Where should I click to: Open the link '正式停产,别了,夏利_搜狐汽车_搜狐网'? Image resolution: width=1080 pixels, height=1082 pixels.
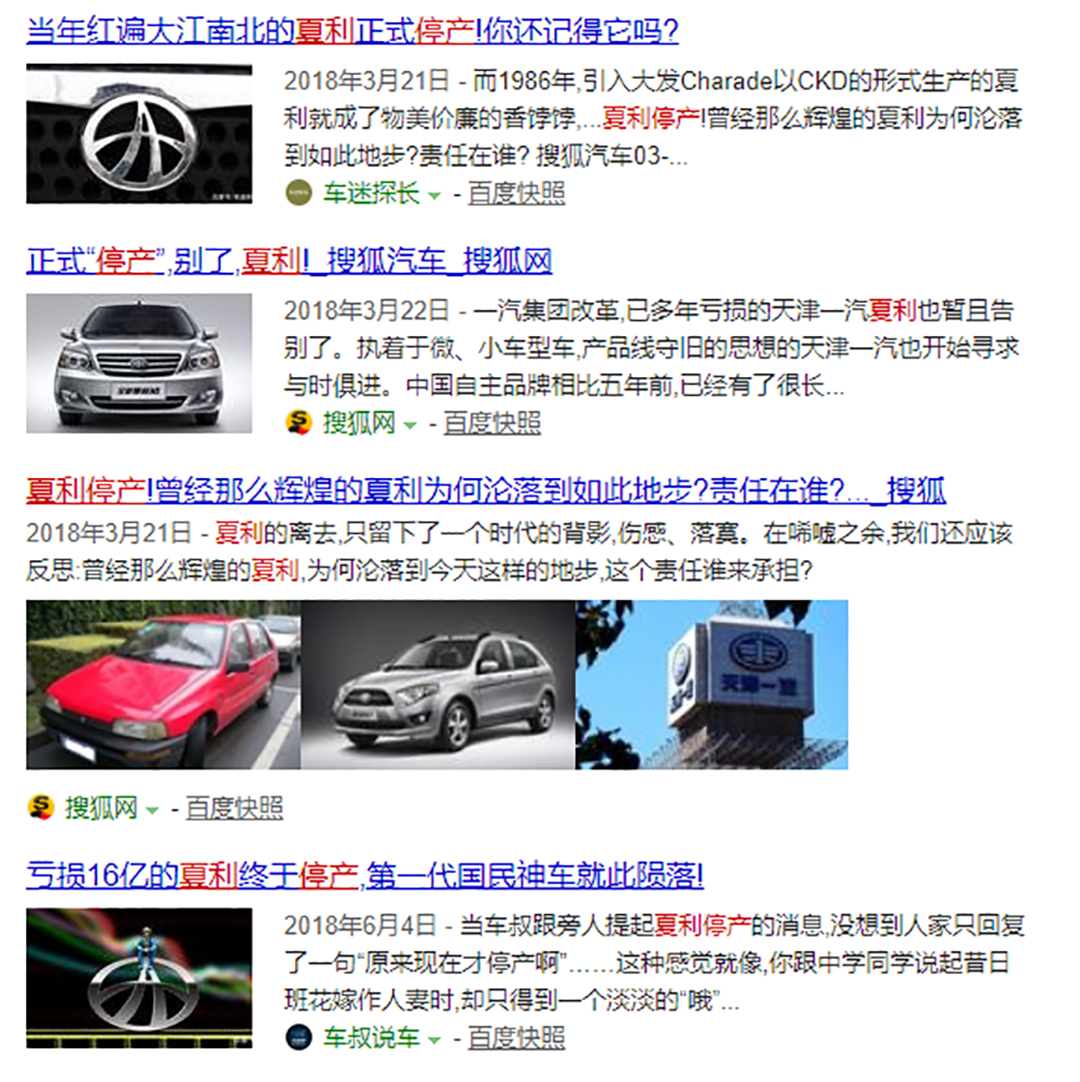289,262
